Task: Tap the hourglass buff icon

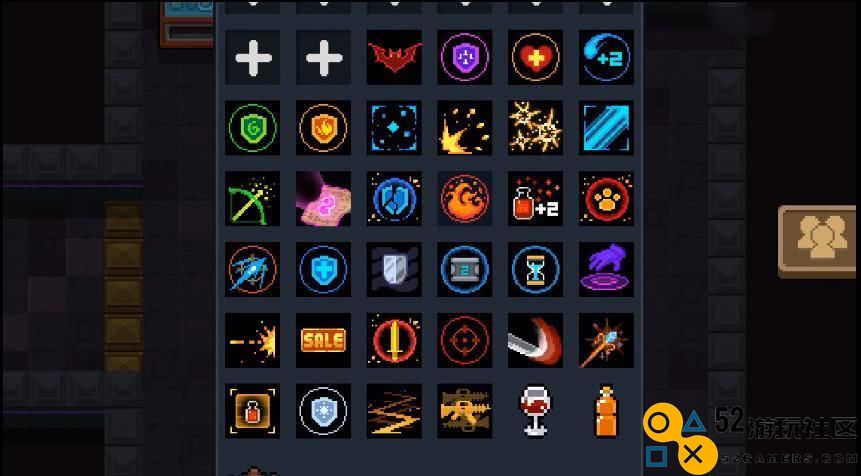Action: [535, 270]
